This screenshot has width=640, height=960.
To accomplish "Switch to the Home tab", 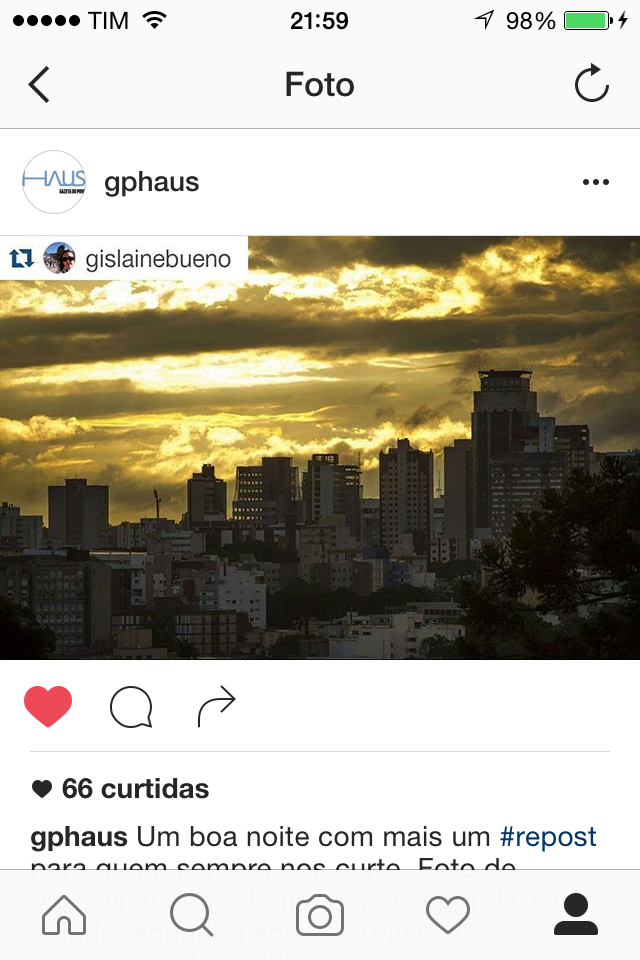I will 64,915.
